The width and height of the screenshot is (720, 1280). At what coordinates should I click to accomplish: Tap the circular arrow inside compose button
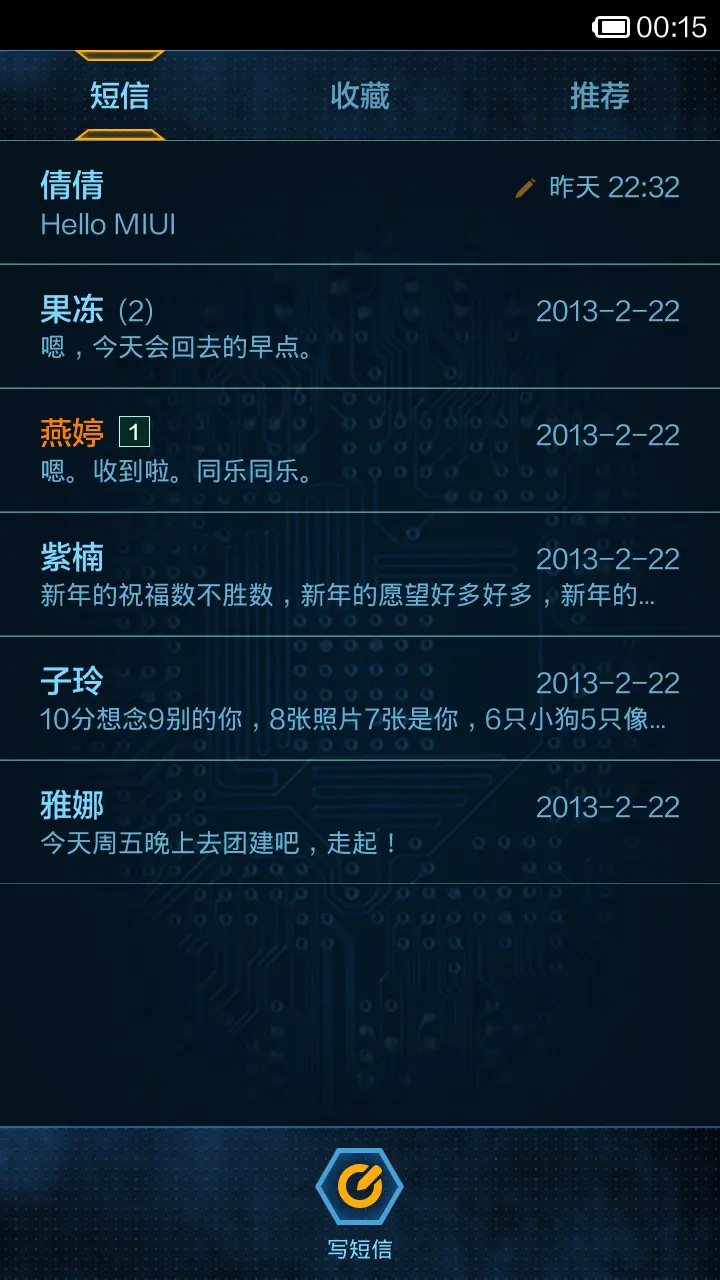tap(360, 1185)
